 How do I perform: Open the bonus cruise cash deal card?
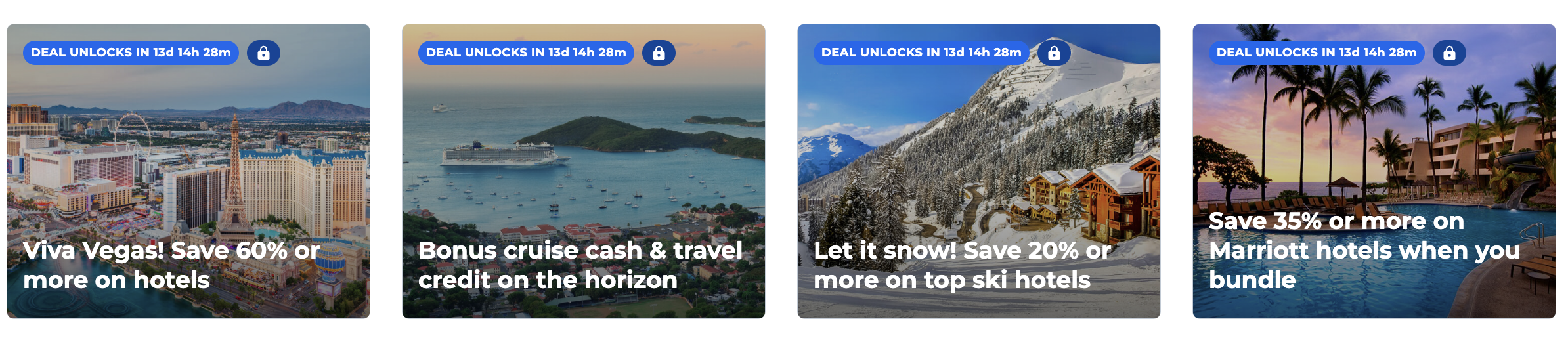(583, 172)
